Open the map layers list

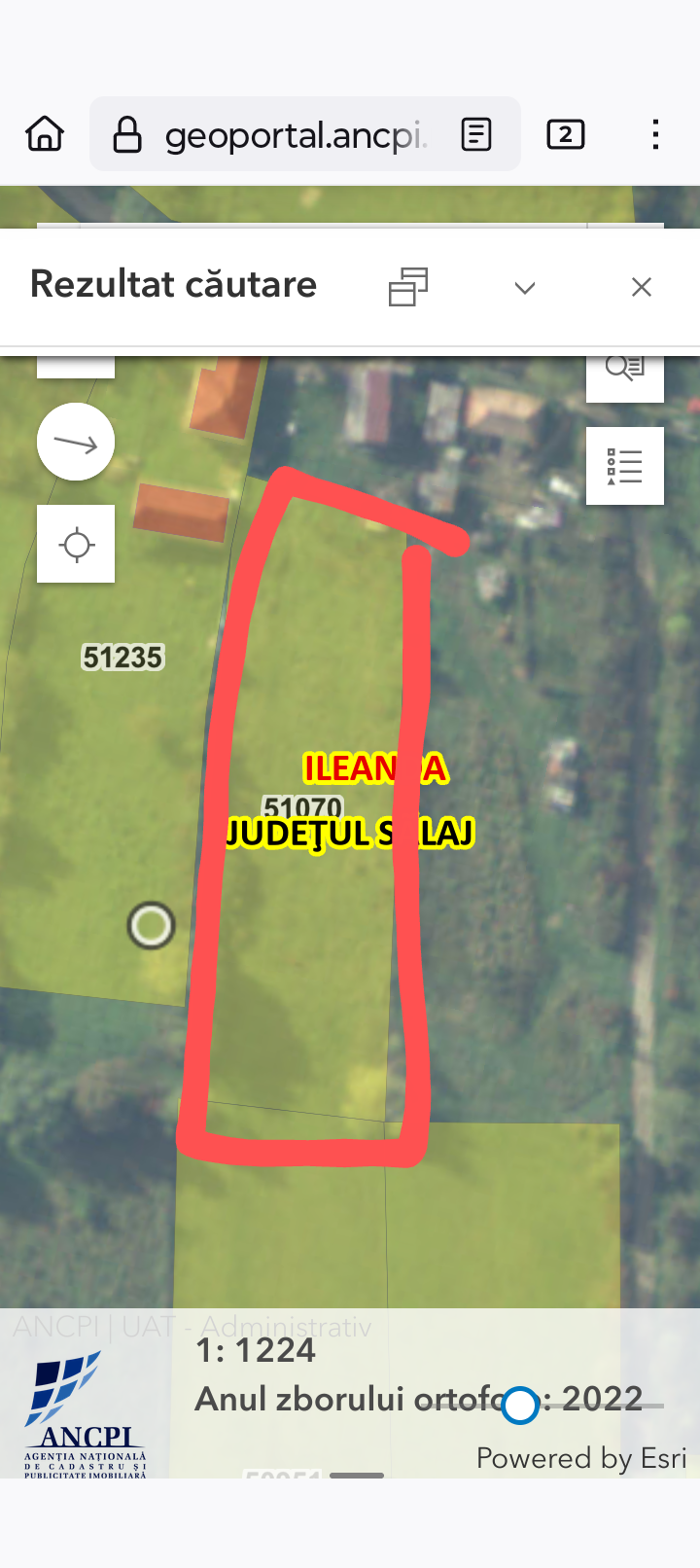[x=624, y=466]
